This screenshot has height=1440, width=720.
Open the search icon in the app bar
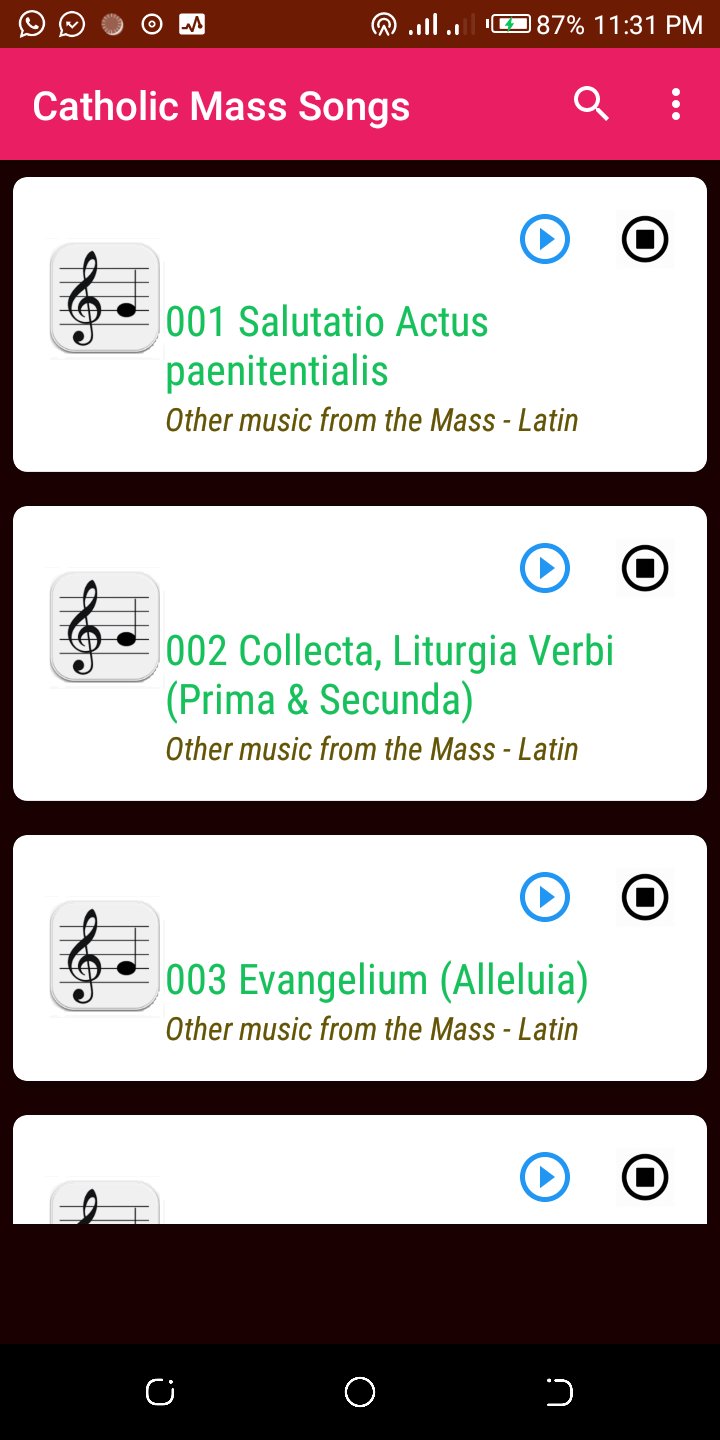coord(591,104)
